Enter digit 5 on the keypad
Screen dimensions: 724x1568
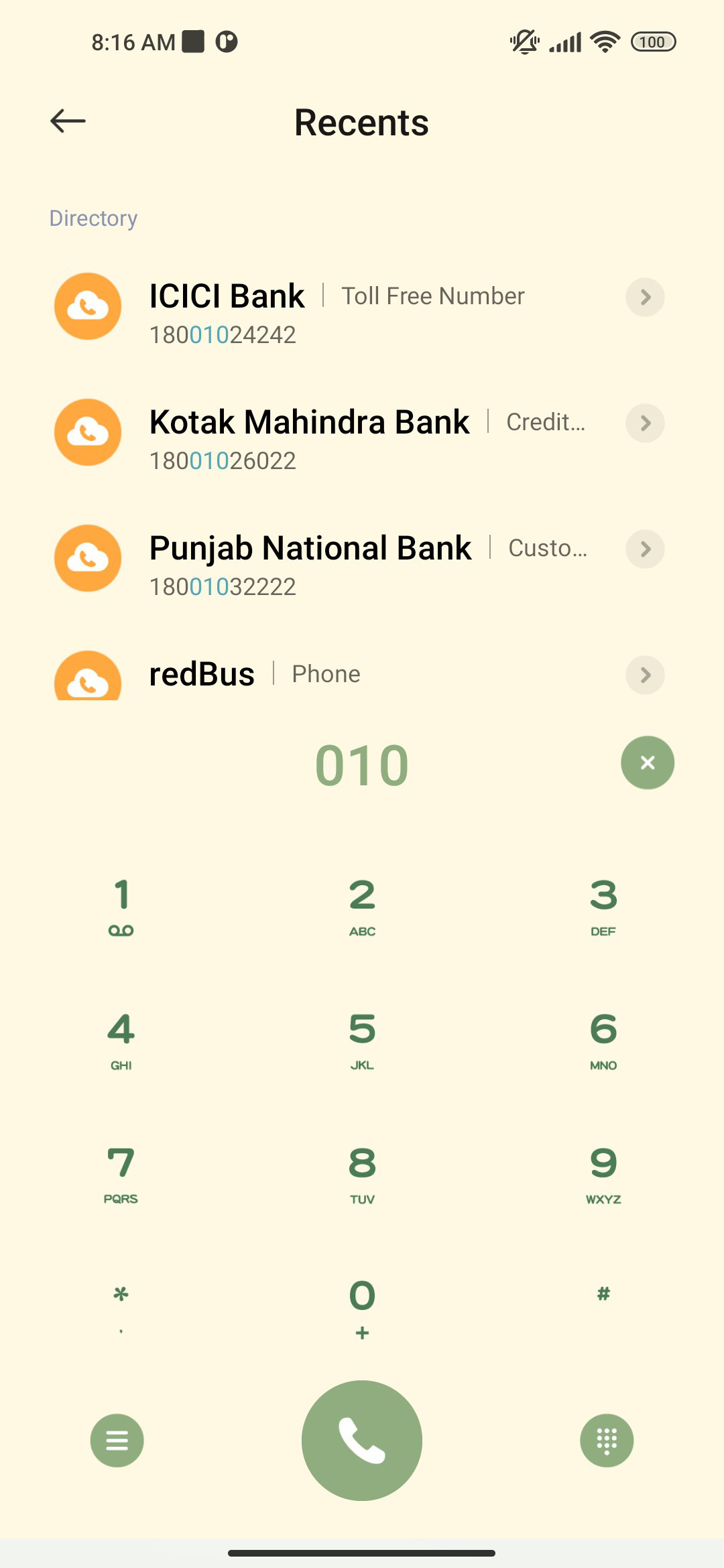pyautogui.click(x=362, y=1041)
